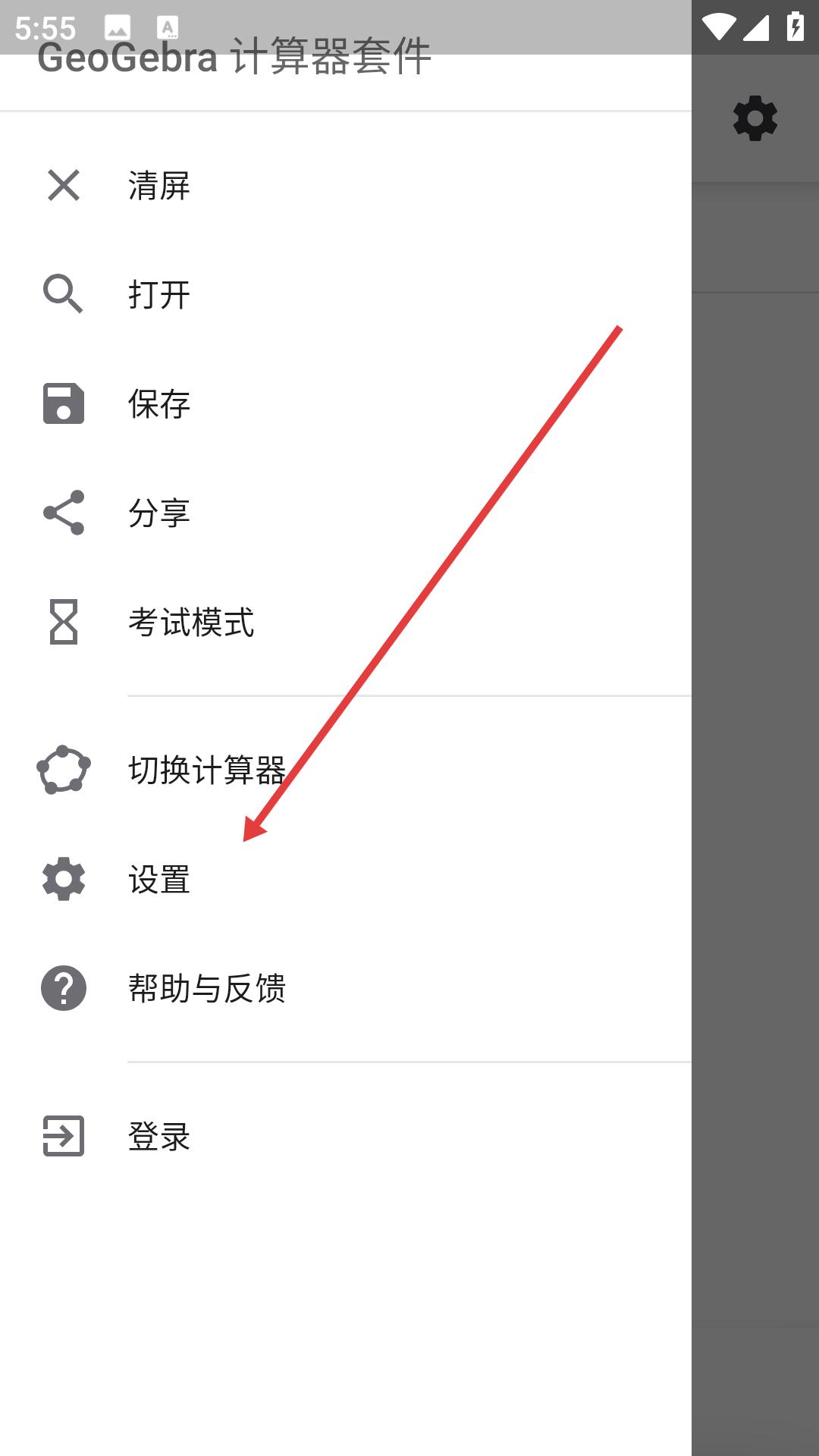
Task: Select the share icon beside 分享
Action: 64,514
